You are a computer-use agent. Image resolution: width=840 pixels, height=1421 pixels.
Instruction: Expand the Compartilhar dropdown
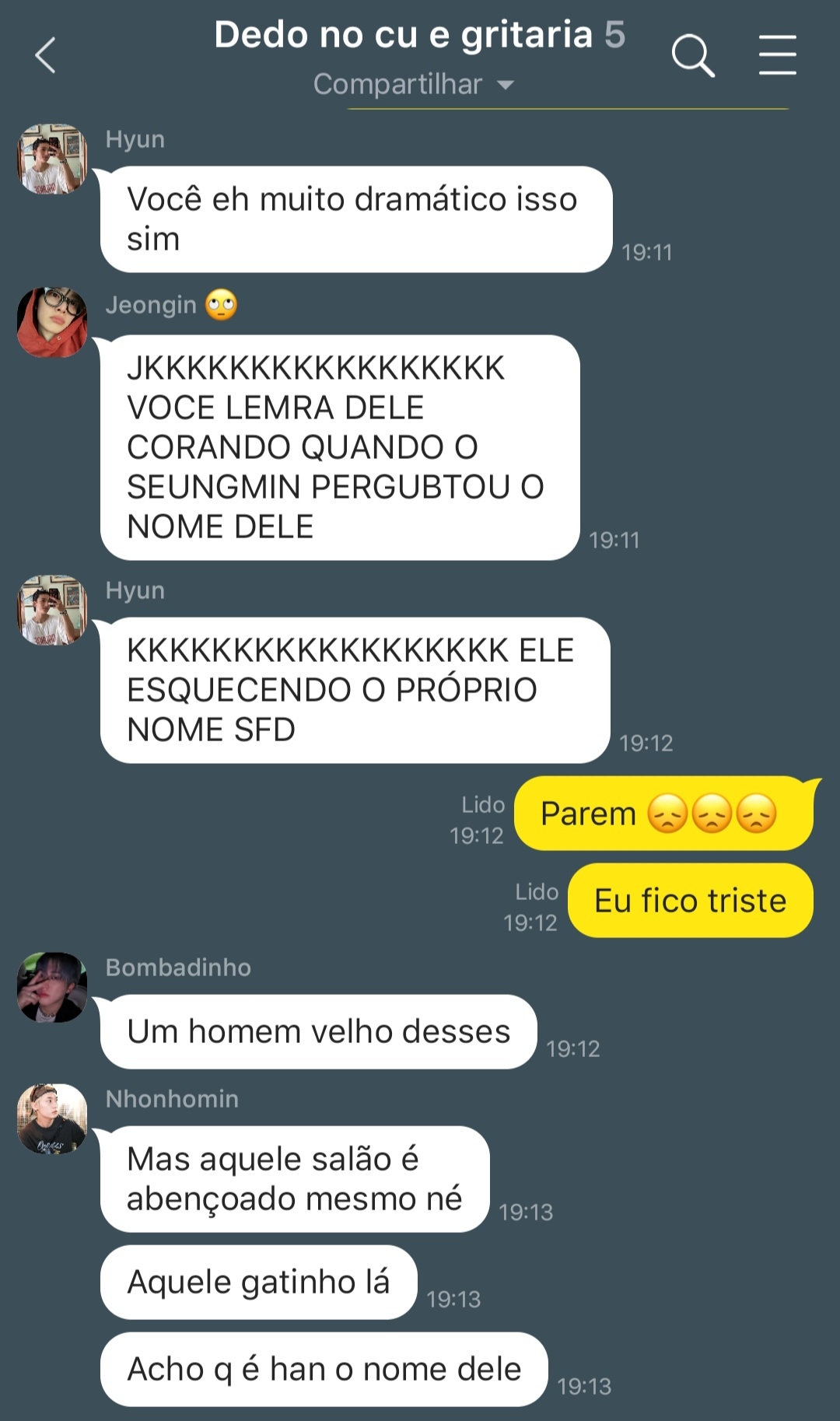coord(413,84)
